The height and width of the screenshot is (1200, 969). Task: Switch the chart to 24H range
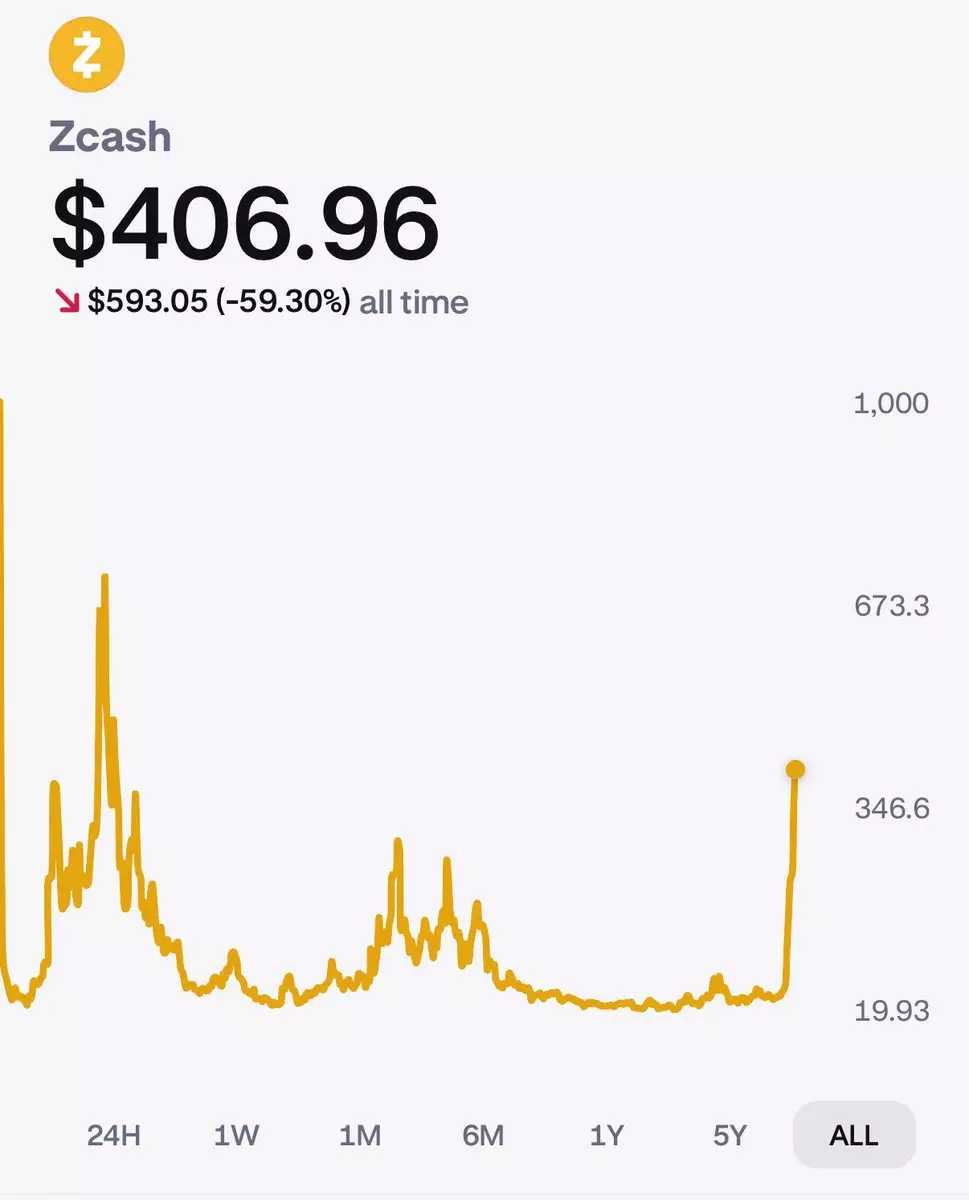[x=113, y=1135]
